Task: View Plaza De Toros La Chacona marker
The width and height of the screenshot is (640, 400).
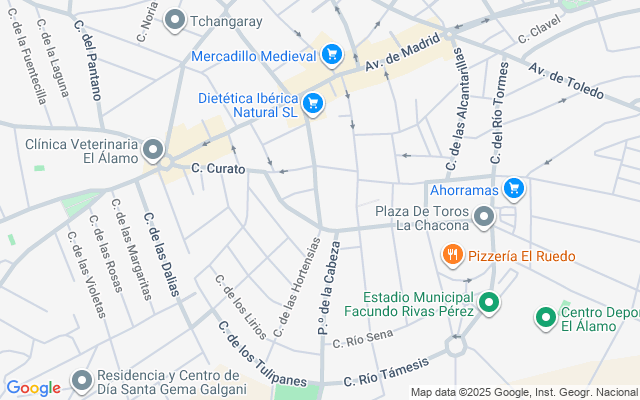Action: [x=484, y=217]
